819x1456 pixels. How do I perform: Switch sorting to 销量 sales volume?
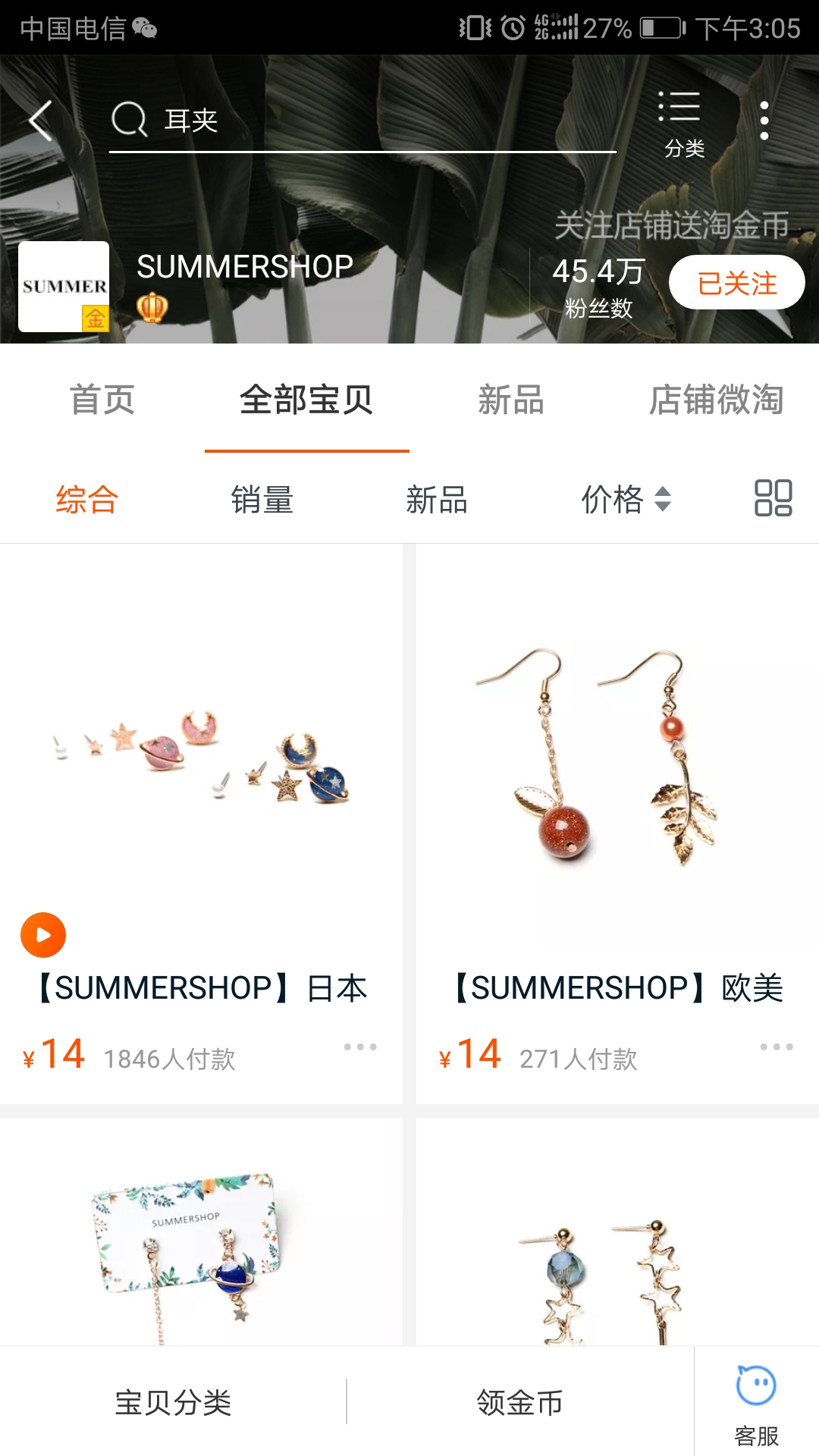point(263,500)
